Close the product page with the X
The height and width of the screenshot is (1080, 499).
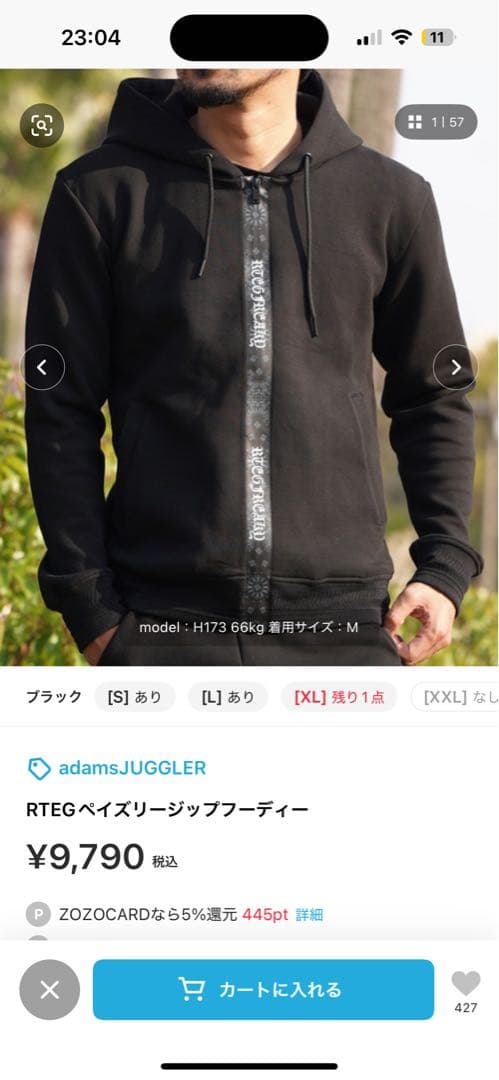pyautogui.click(x=50, y=990)
